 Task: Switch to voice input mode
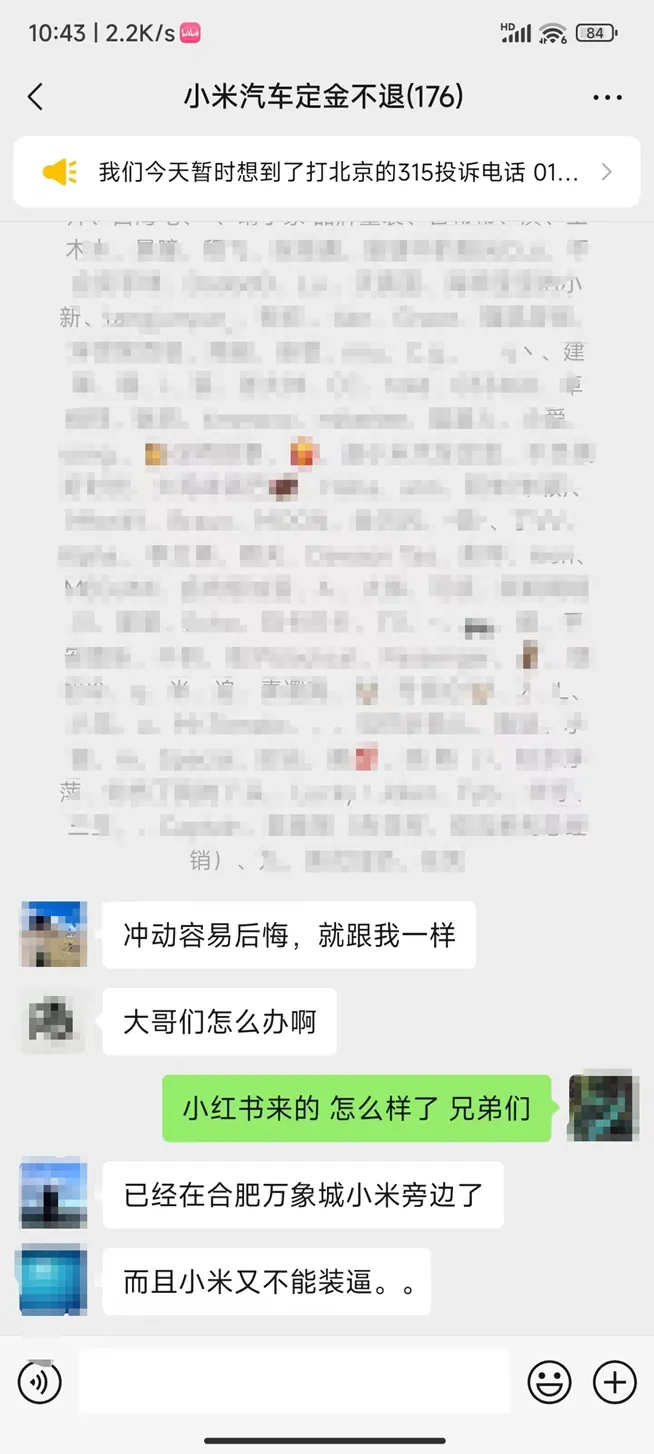pos(40,1383)
